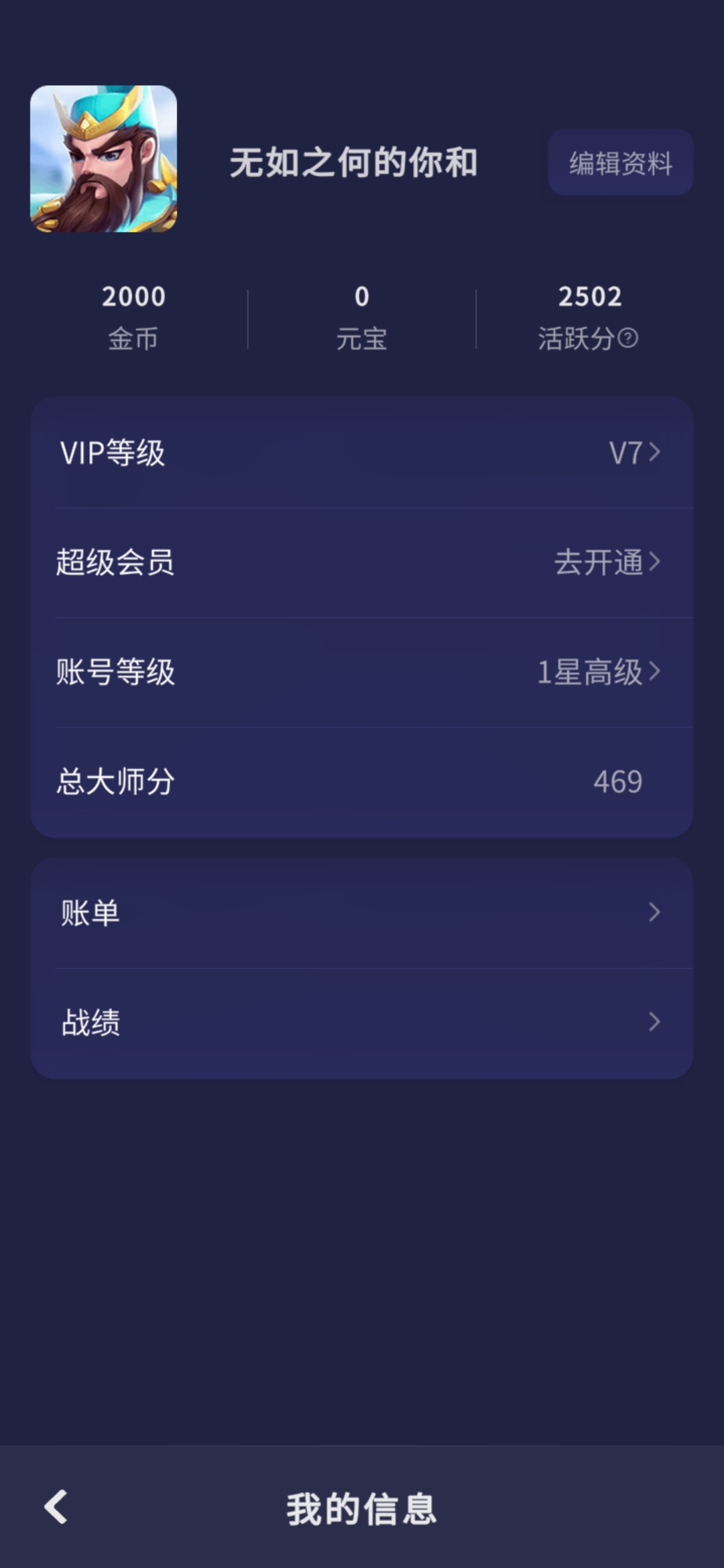View 战绩 records
The image size is (724, 1568).
click(x=362, y=1023)
